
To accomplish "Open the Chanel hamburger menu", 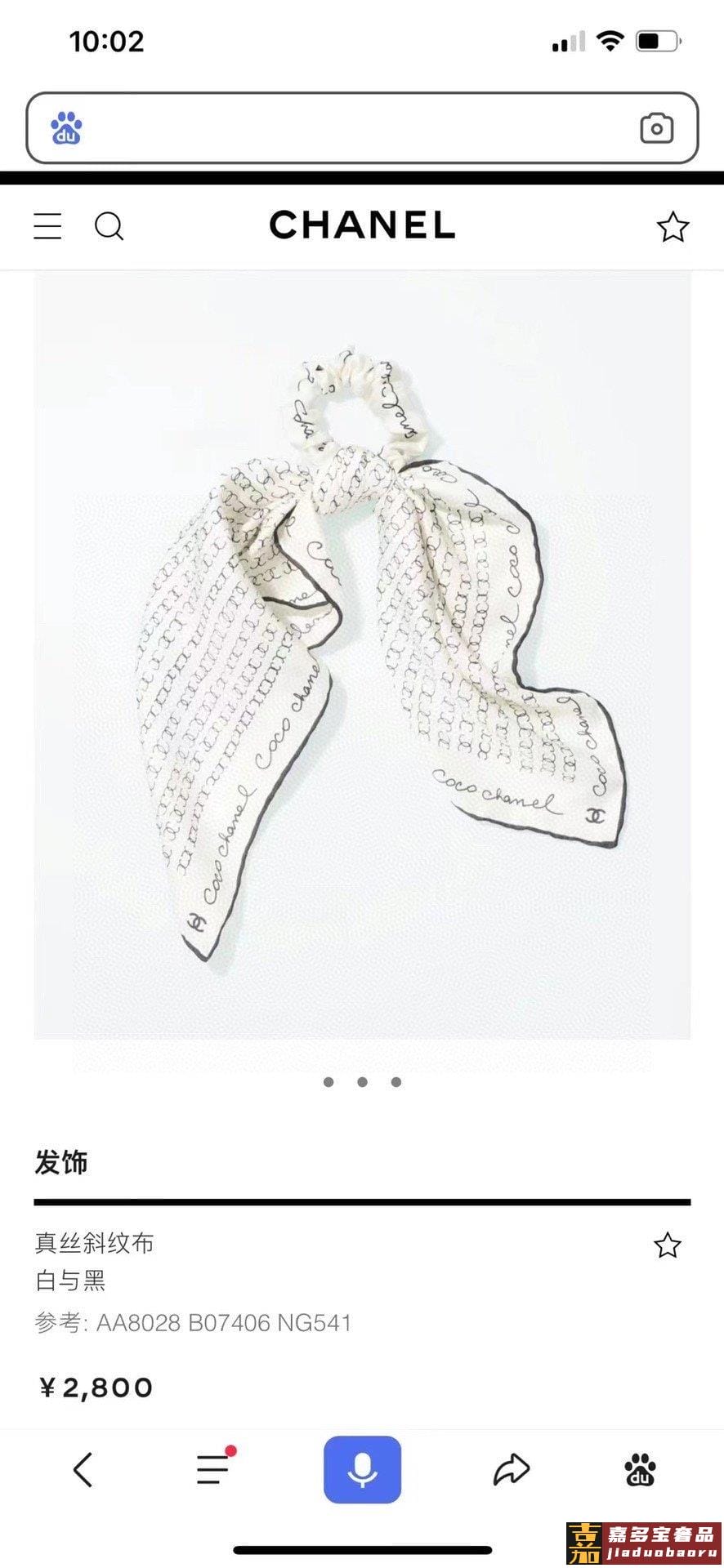I will click(47, 226).
